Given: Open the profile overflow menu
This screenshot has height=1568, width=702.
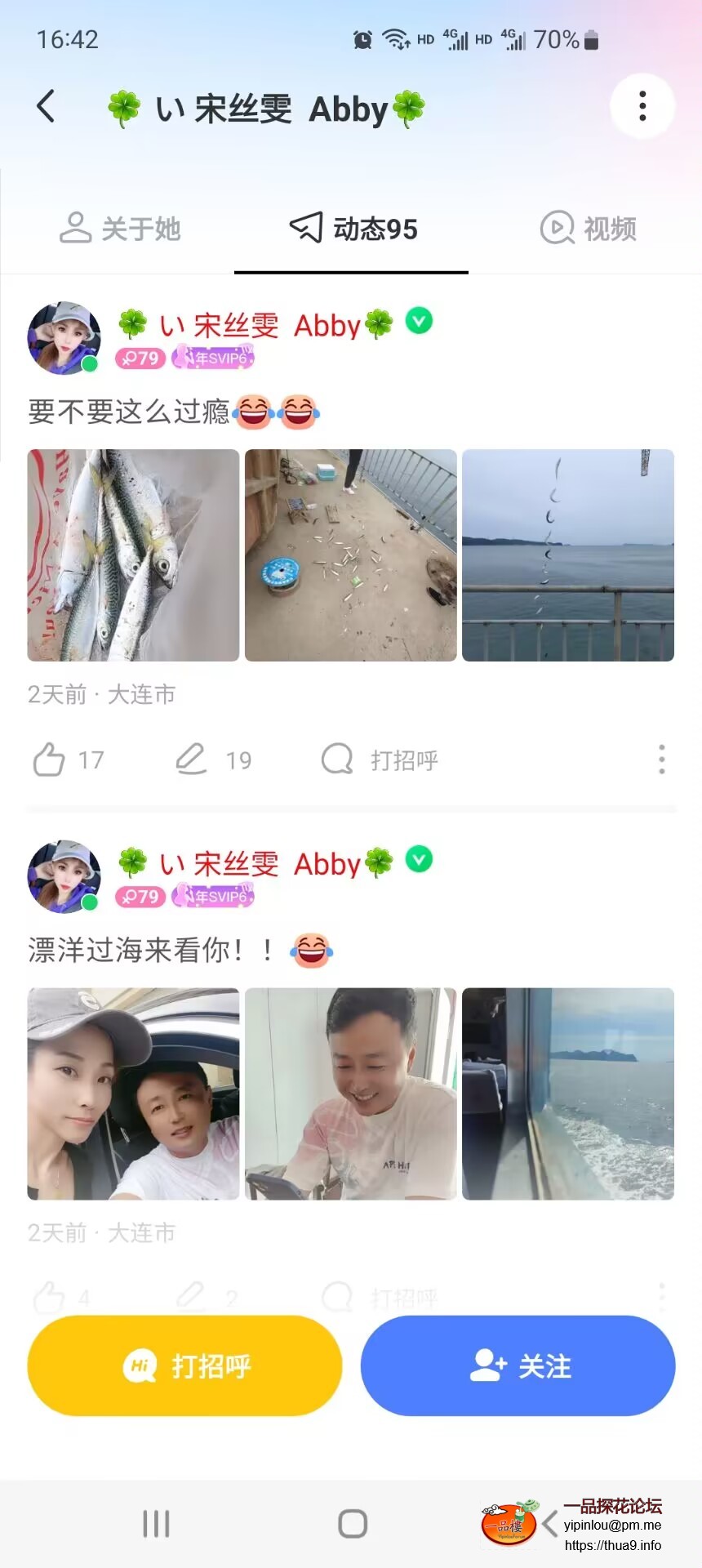Looking at the screenshot, I should (642, 106).
